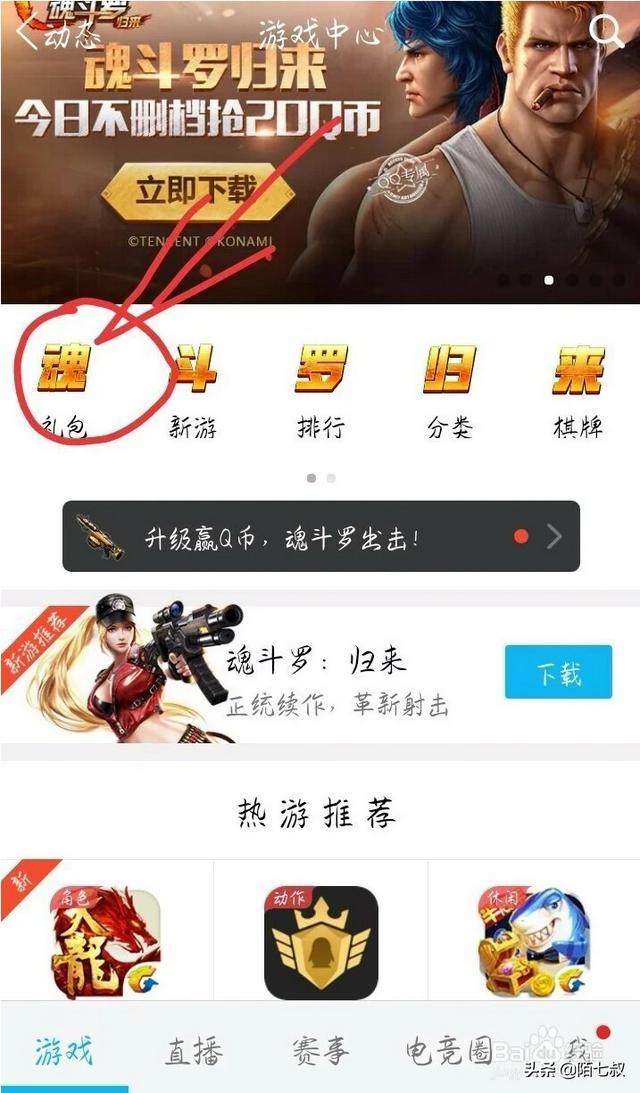Switch to the 游戏 tab
640x1093 pixels.
64,1051
